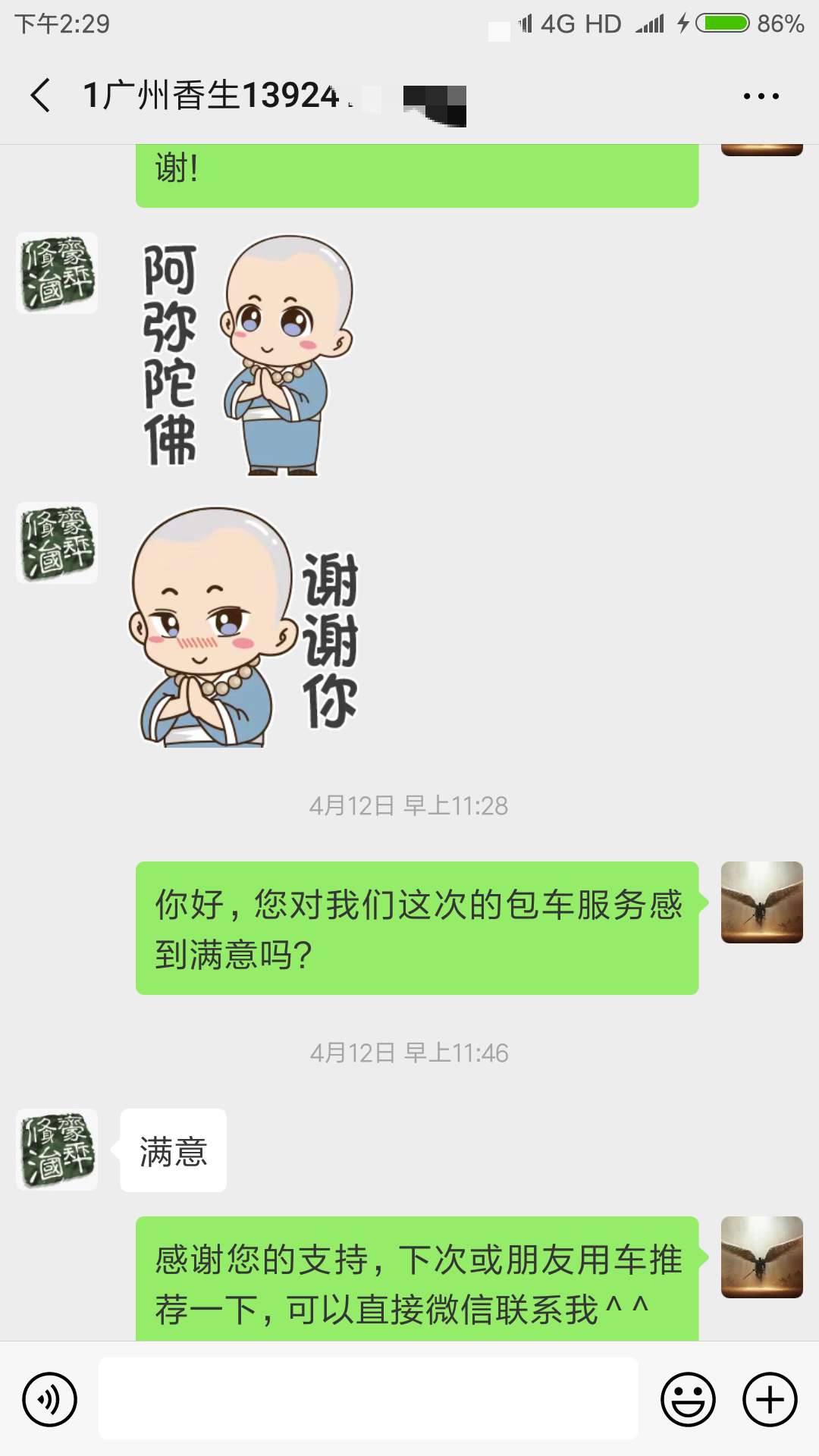
Task: Open the 谢谢你 monk sticker
Action: point(244,628)
